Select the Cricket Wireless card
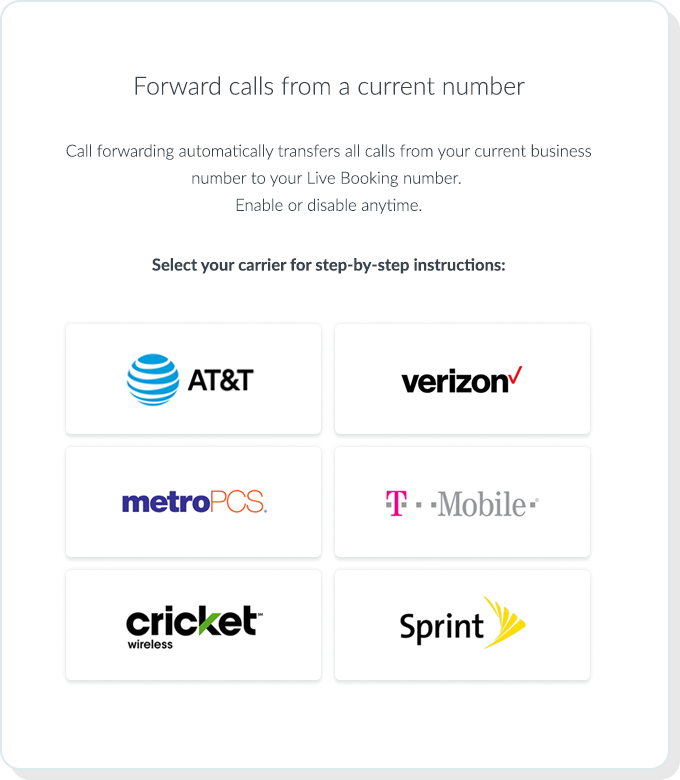 [193, 625]
